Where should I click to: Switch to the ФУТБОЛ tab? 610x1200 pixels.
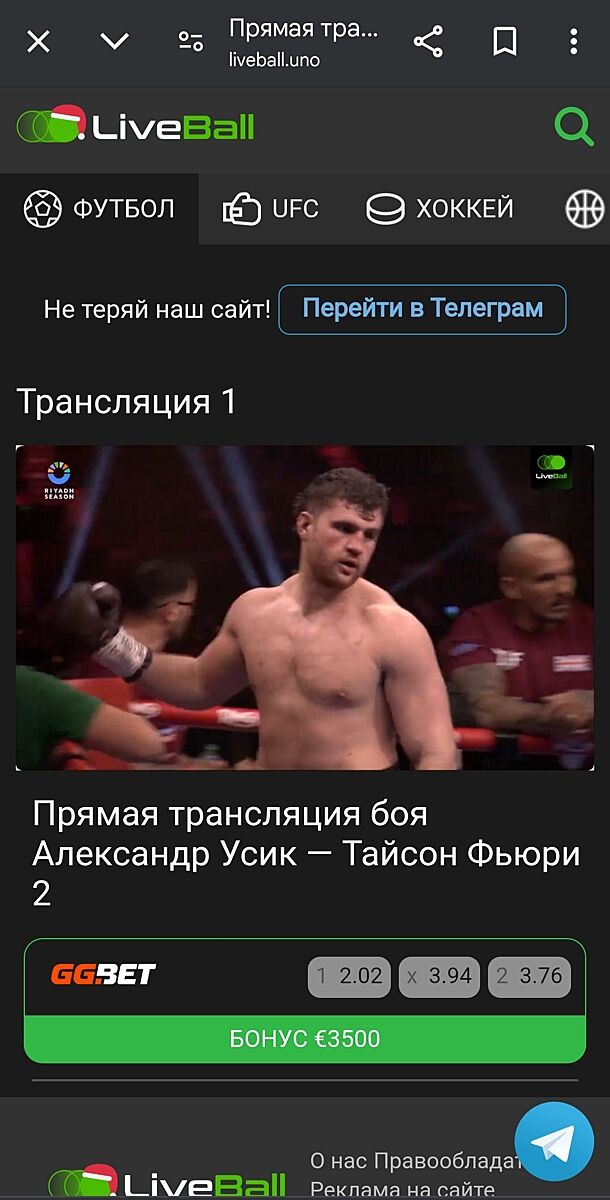[x=99, y=209]
